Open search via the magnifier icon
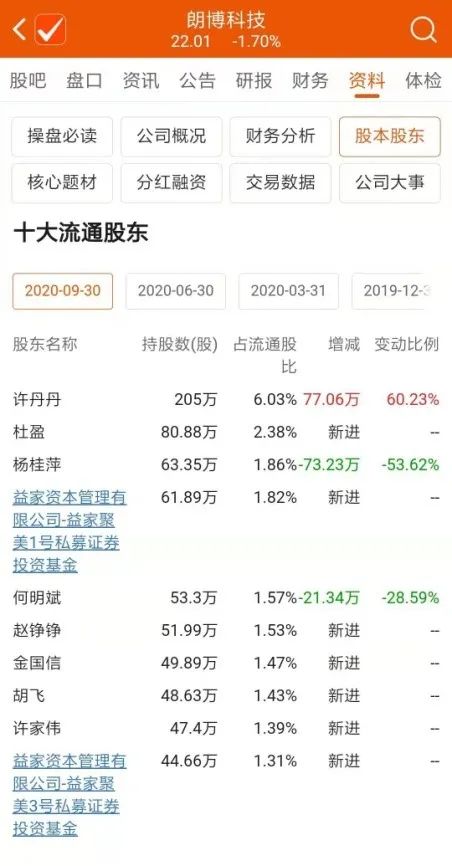 423,29
